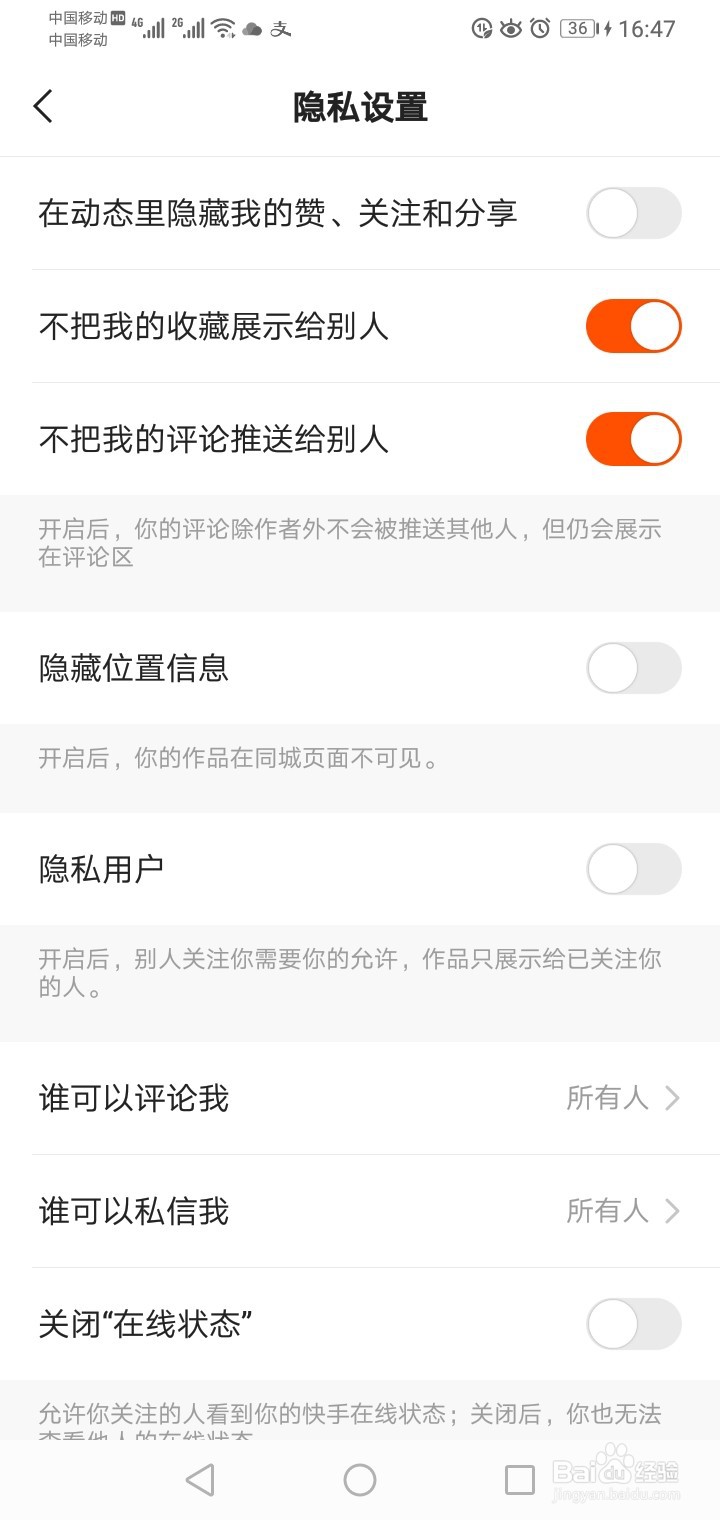Turn on the 隐私用户 switch

[x=632, y=870]
